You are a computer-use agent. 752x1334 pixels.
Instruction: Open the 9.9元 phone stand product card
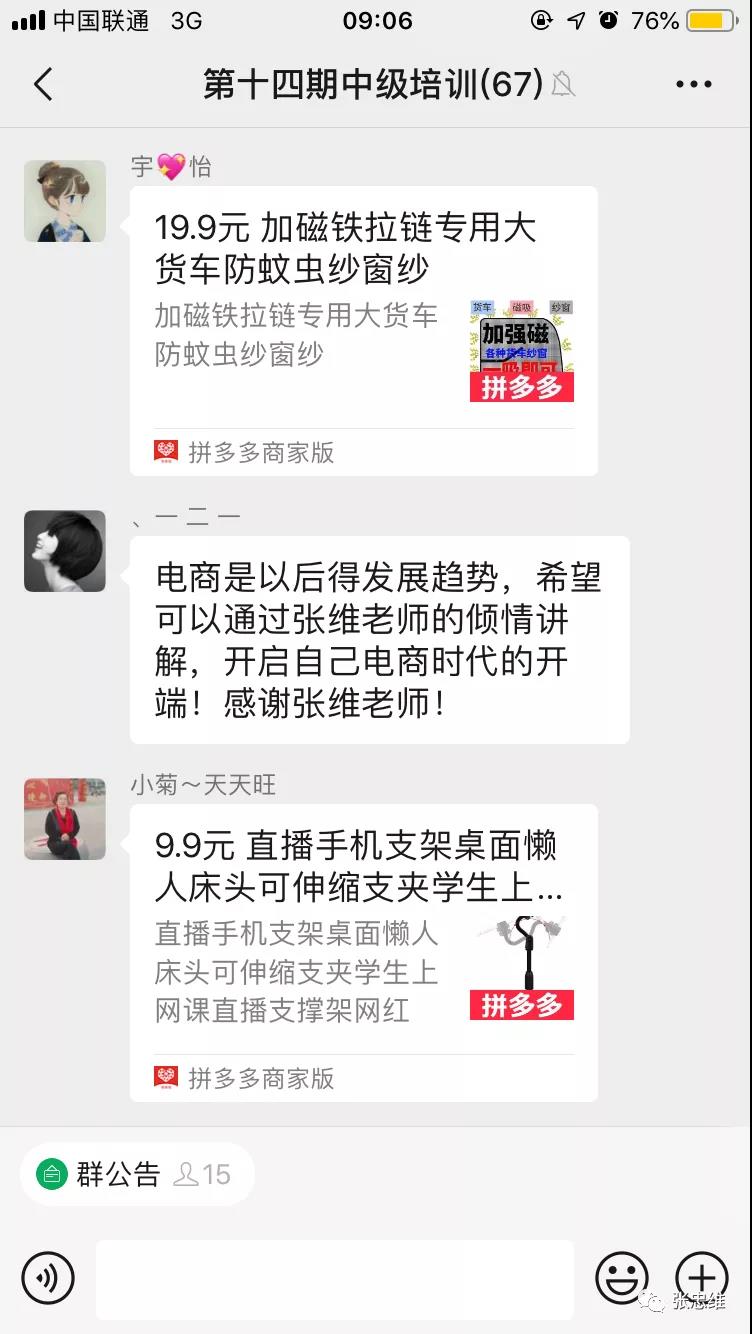(x=363, y=952)
